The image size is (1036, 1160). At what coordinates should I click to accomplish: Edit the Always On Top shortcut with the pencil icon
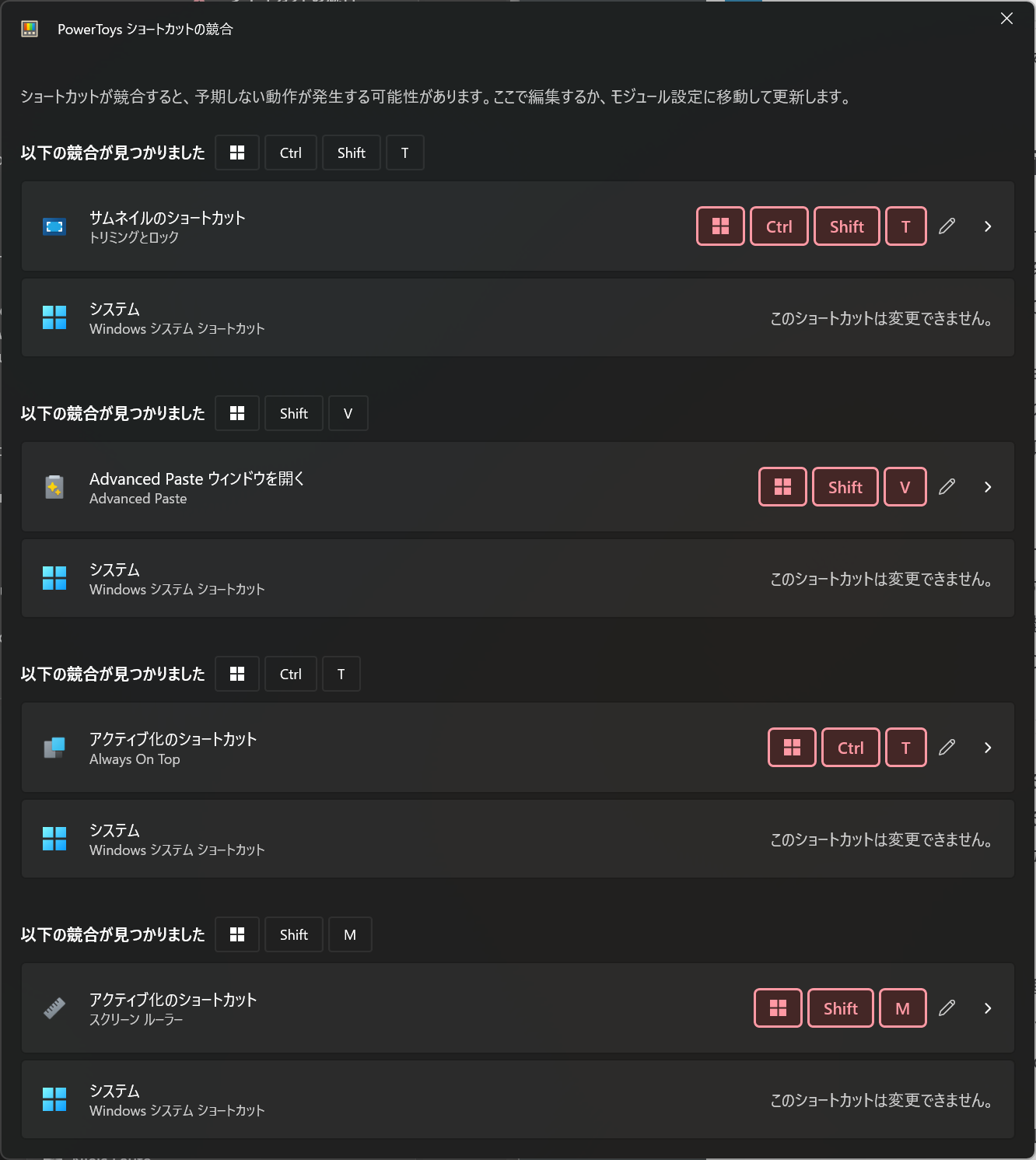click(x=947, y=748)
